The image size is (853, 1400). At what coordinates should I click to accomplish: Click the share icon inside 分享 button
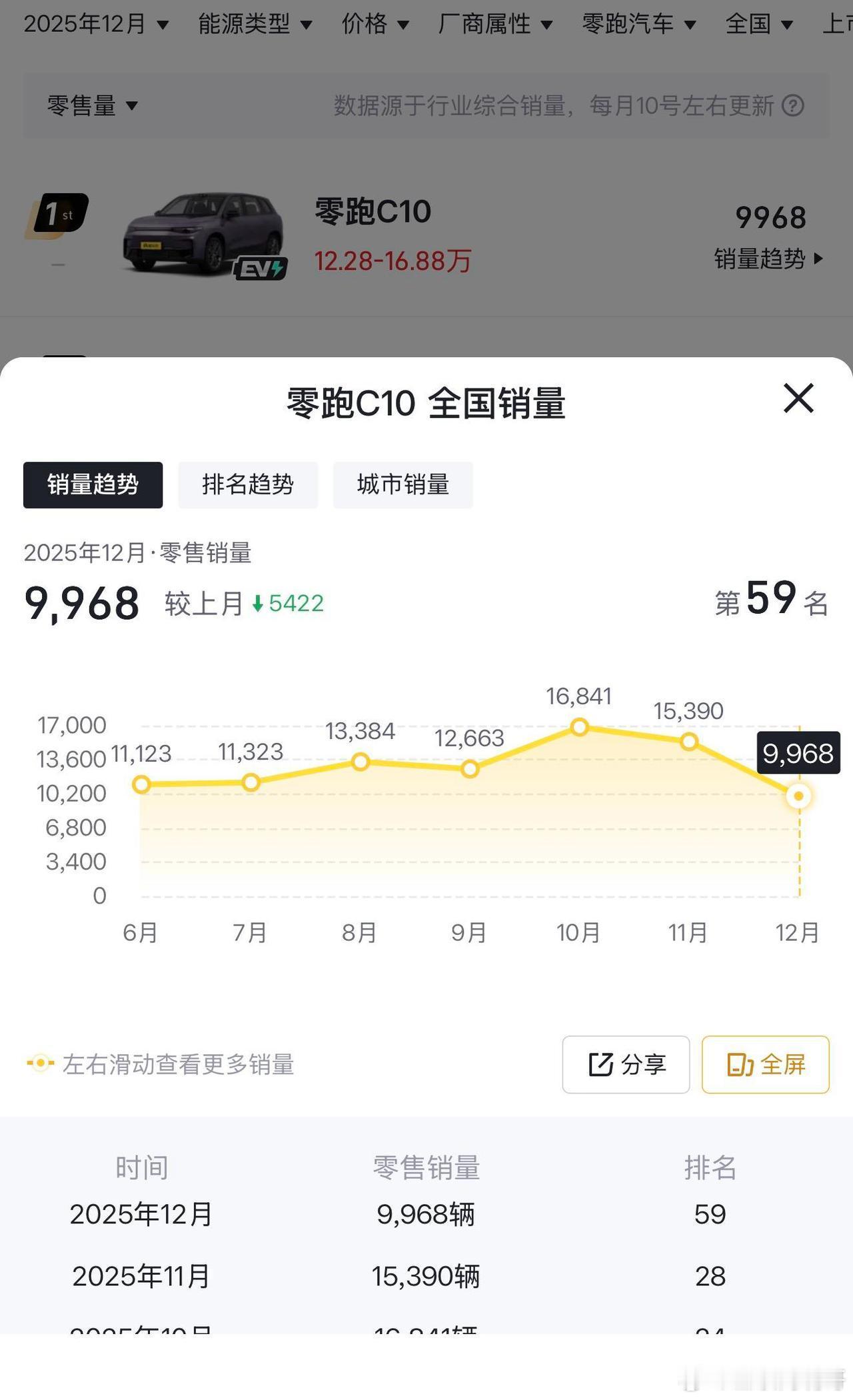pyautogui.click(x=602, y=1064)
